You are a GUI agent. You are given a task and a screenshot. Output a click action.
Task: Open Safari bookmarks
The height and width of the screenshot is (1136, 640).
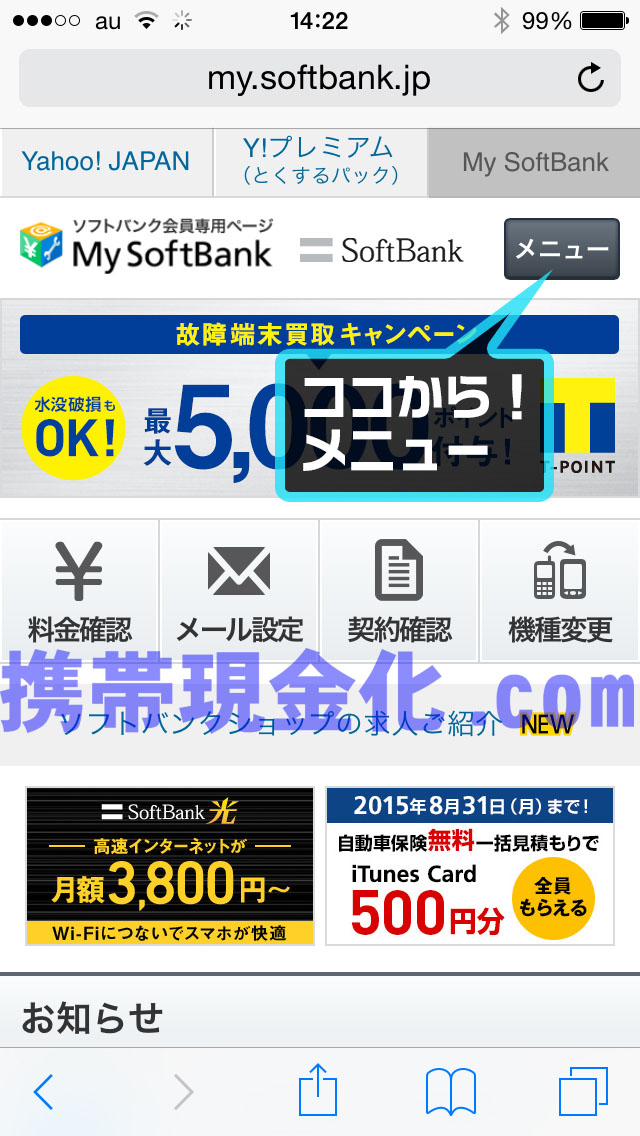coord(450,1092)
